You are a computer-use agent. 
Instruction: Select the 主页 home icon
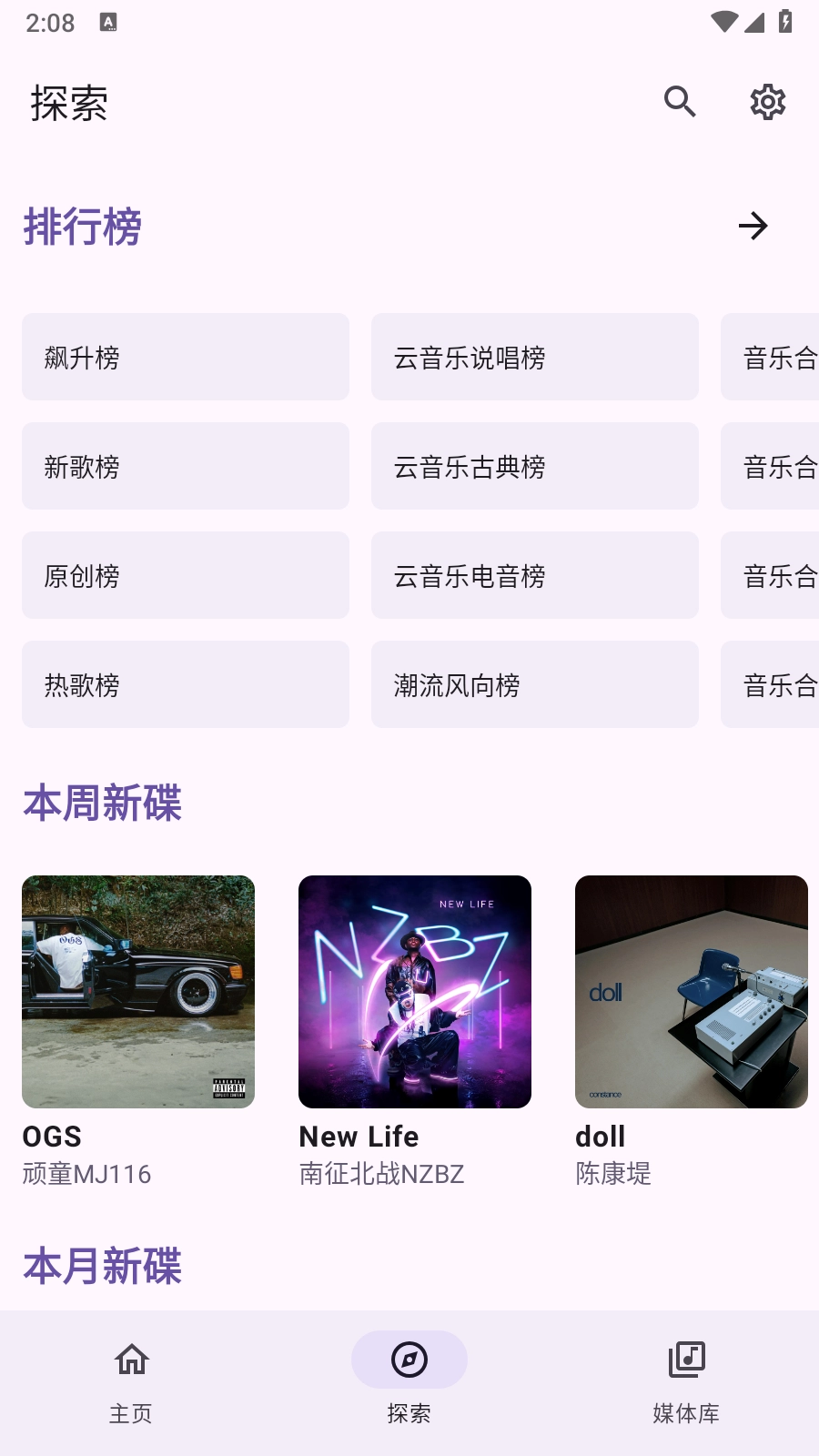click(131, 1359)
